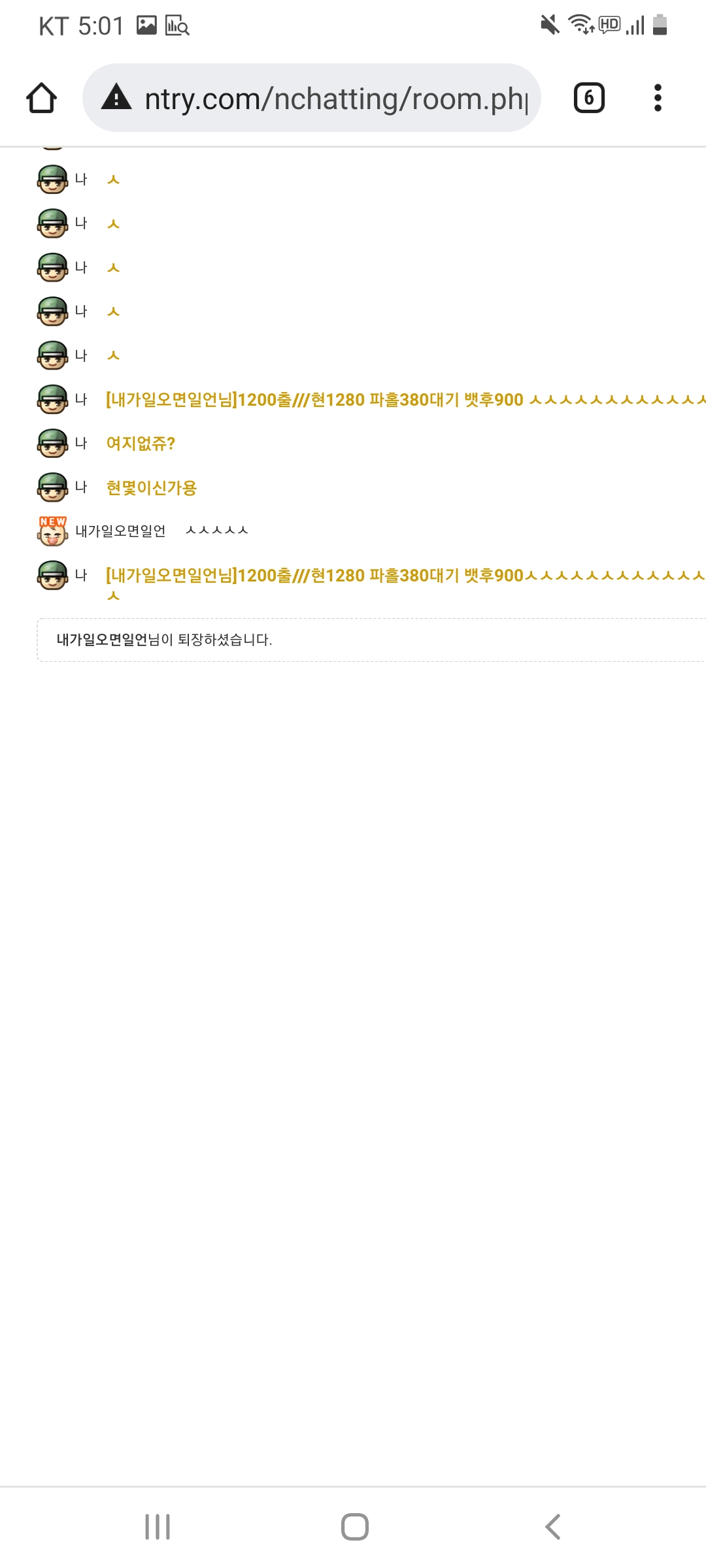Go back with the system back button
706x1568 pixels.
click(x=552, y=1527)
